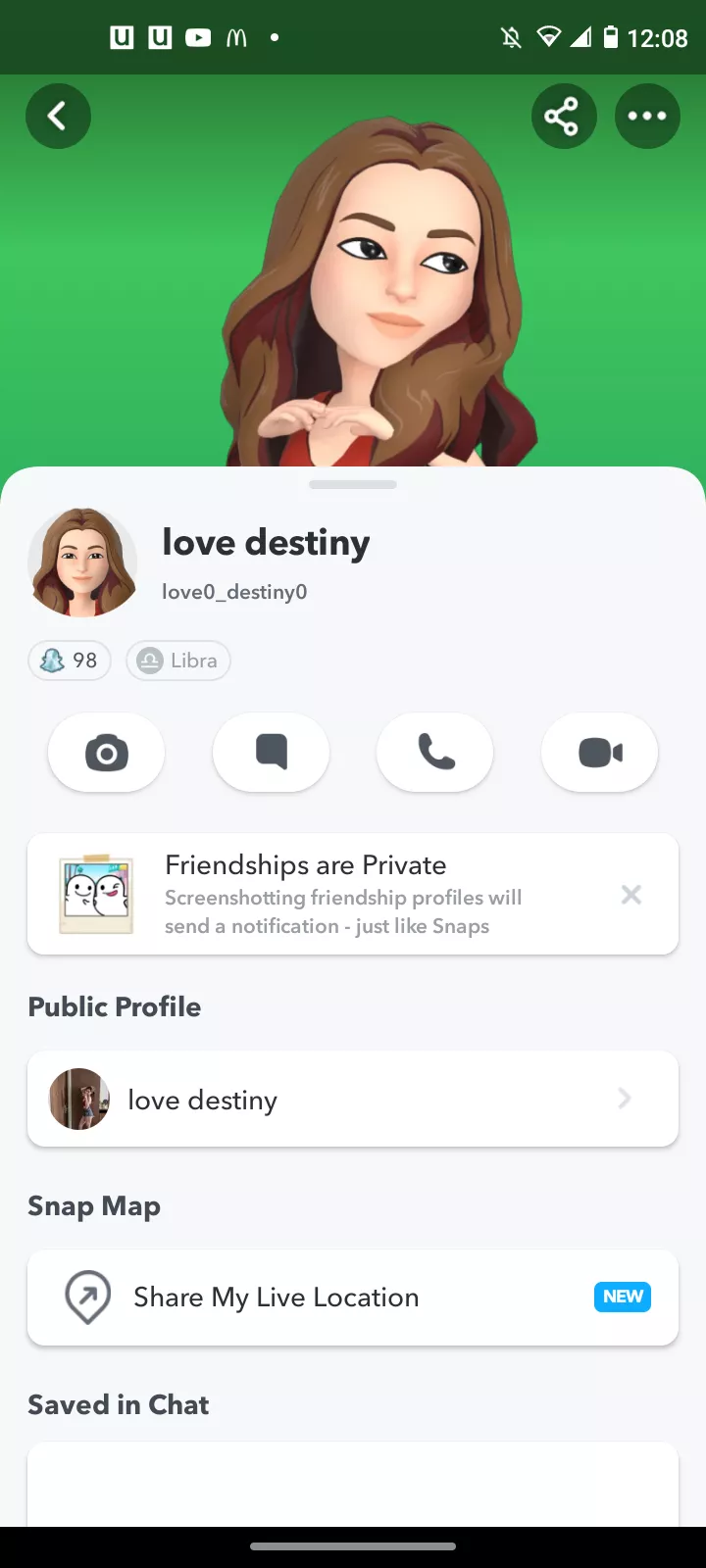Dismiss the Friendships are Private banner
The width and height of the screenshot is (706, 1568).
tap(631, 894)
